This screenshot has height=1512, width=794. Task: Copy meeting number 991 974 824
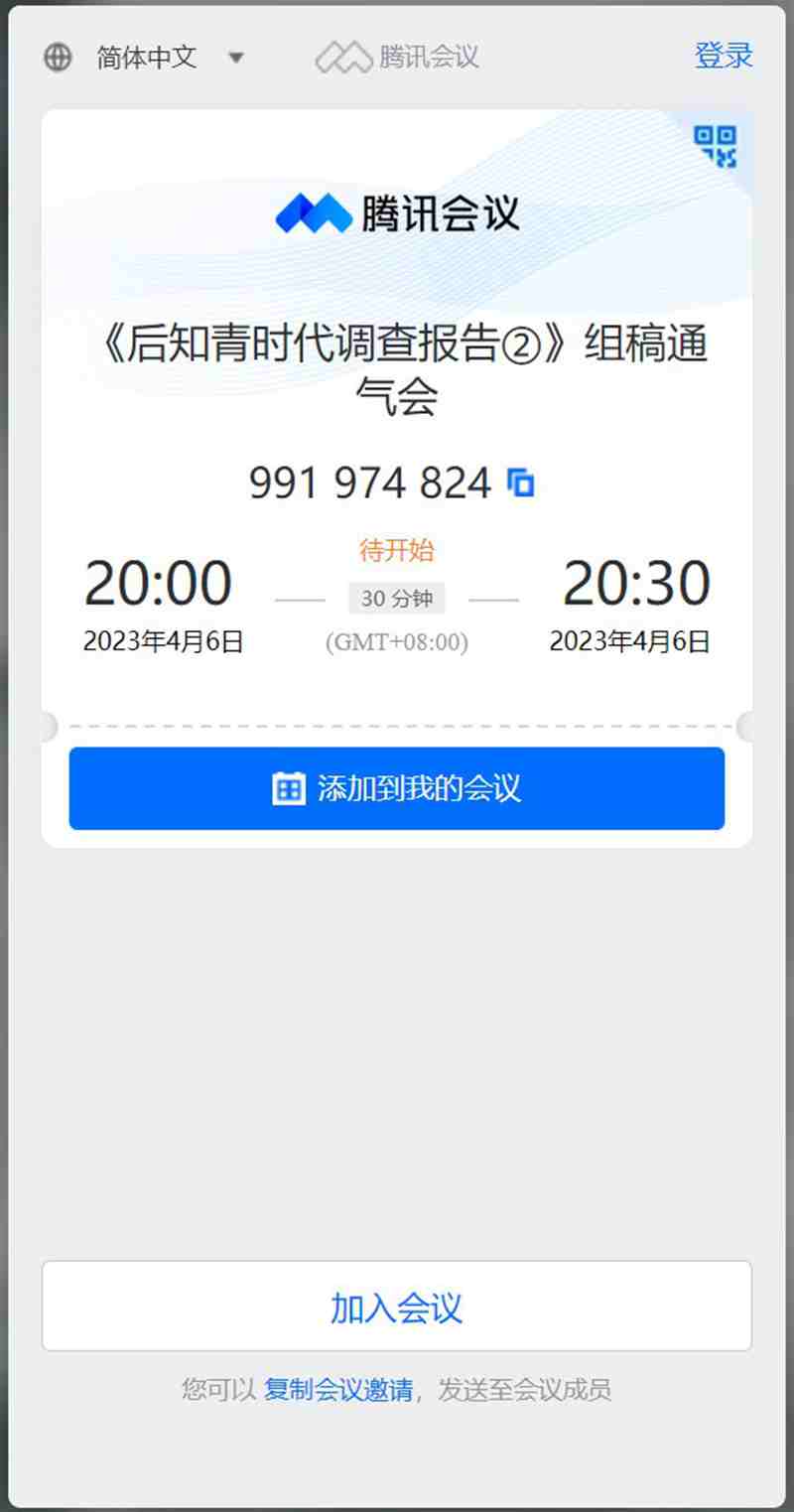[521, 483]
